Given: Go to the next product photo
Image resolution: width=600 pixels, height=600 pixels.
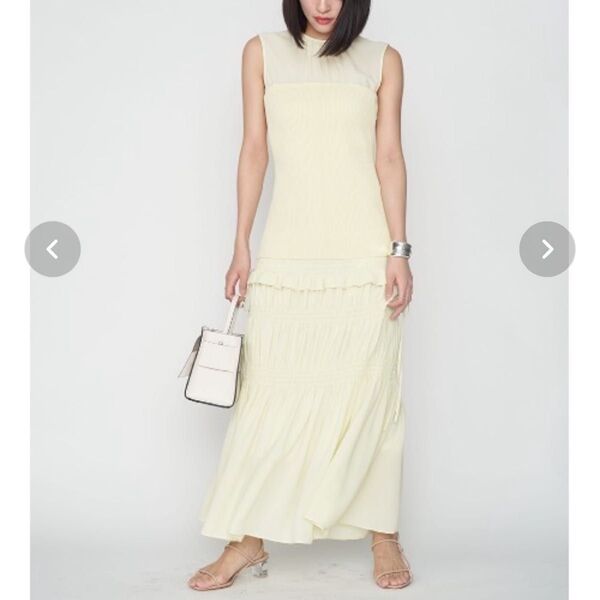Looking at the screenshot, I should 547,249.
